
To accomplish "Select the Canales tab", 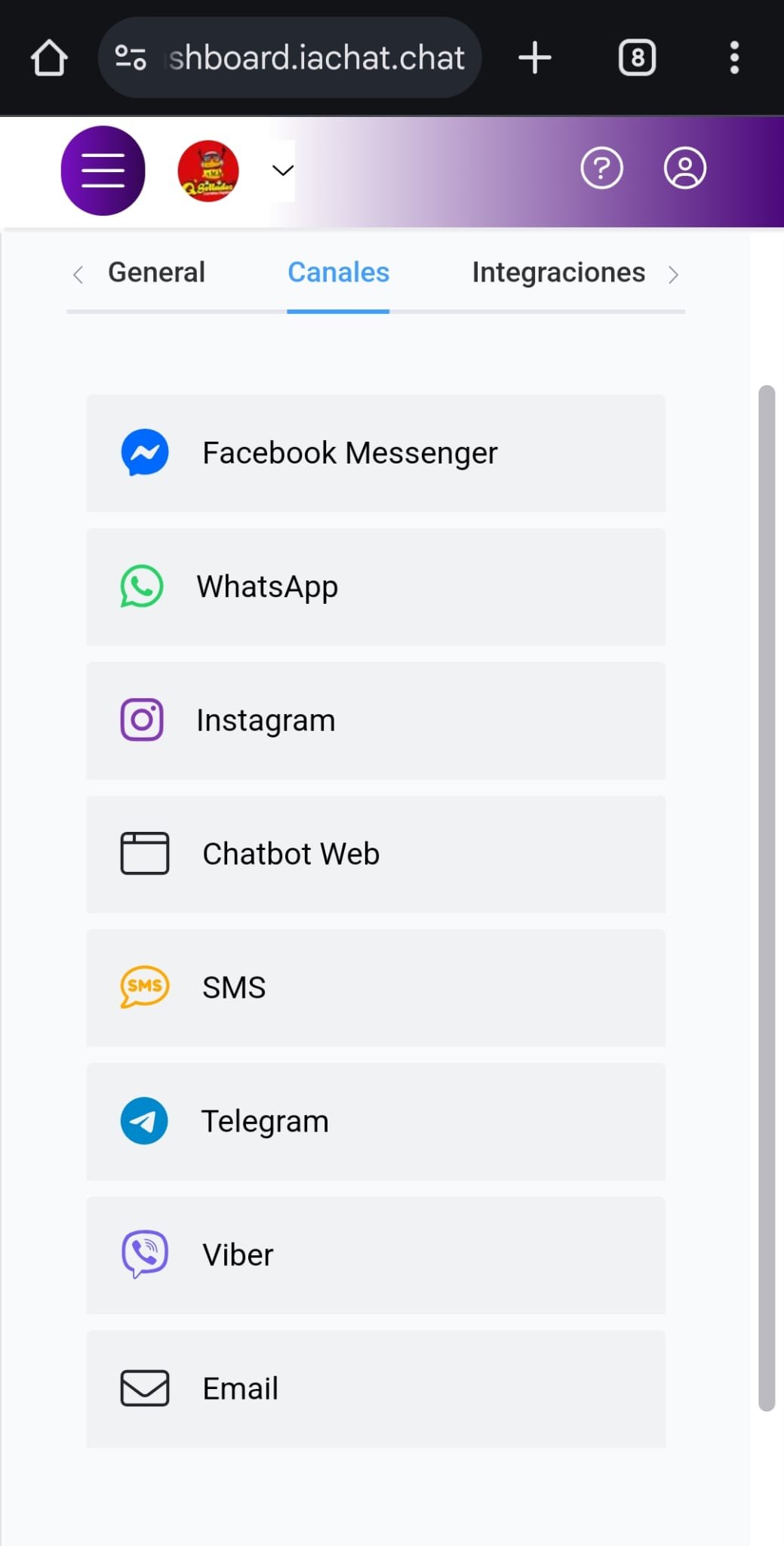I will point(338,273).
